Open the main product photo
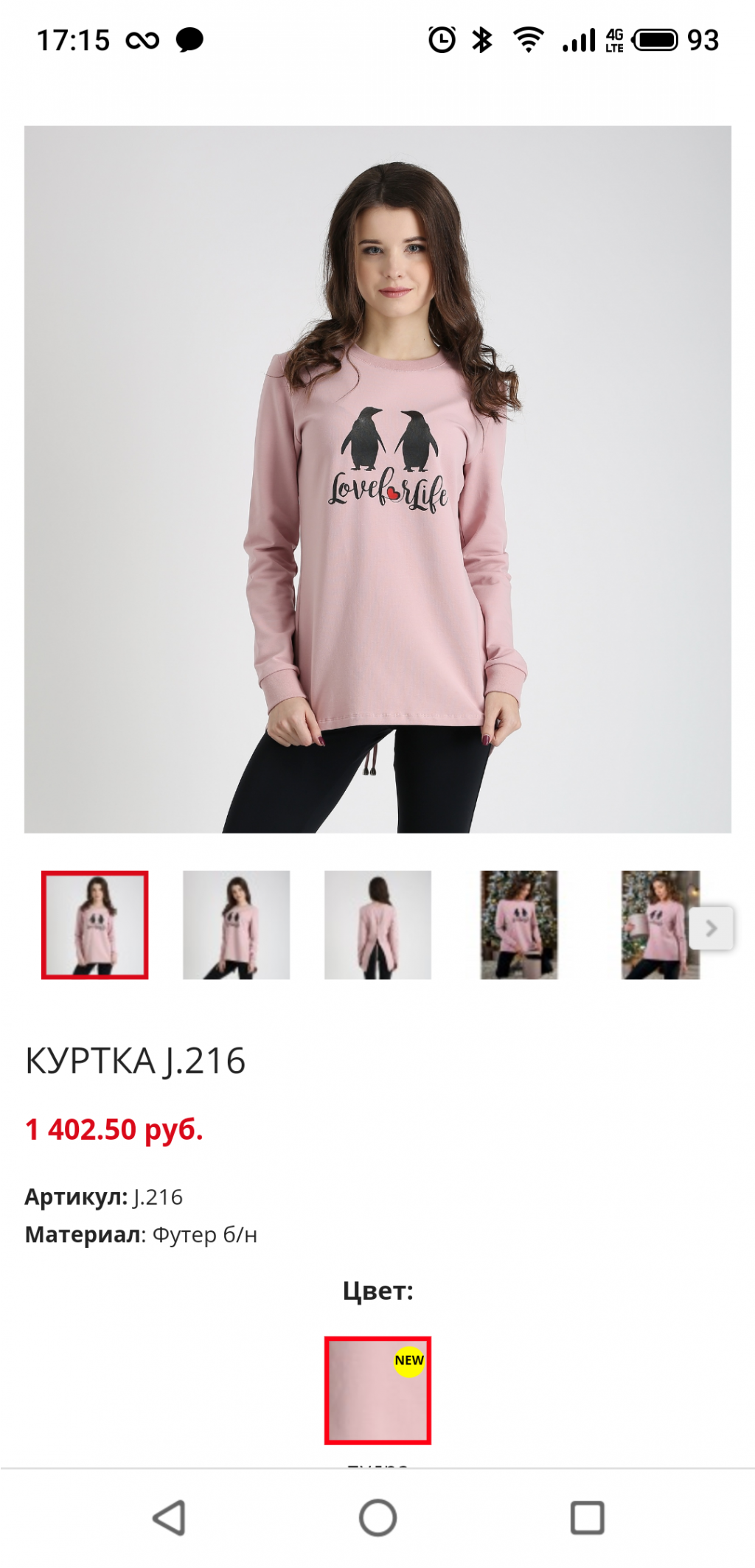This screenshot has height=1568, width=755. point(377,479)
